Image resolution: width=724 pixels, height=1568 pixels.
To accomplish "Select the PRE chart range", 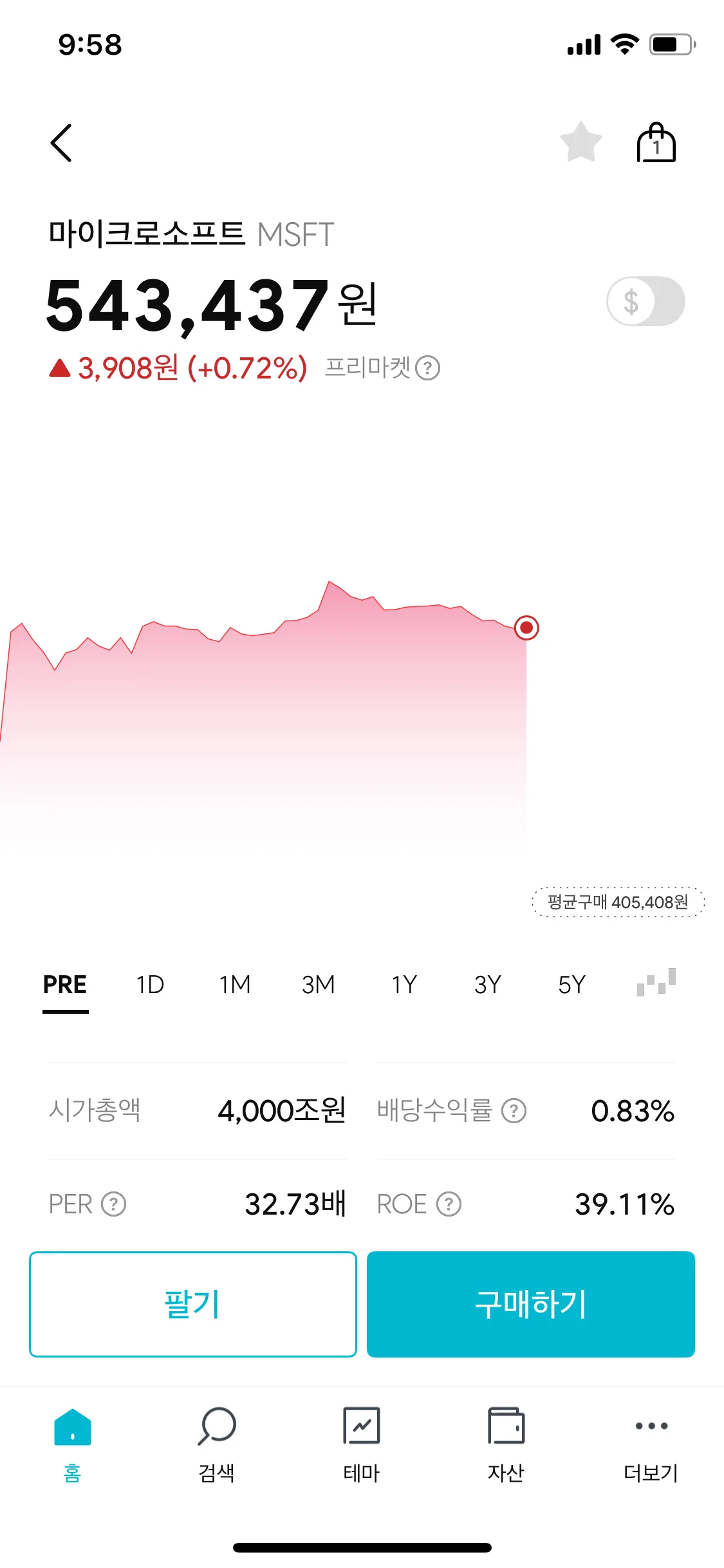I will point(65,985).
